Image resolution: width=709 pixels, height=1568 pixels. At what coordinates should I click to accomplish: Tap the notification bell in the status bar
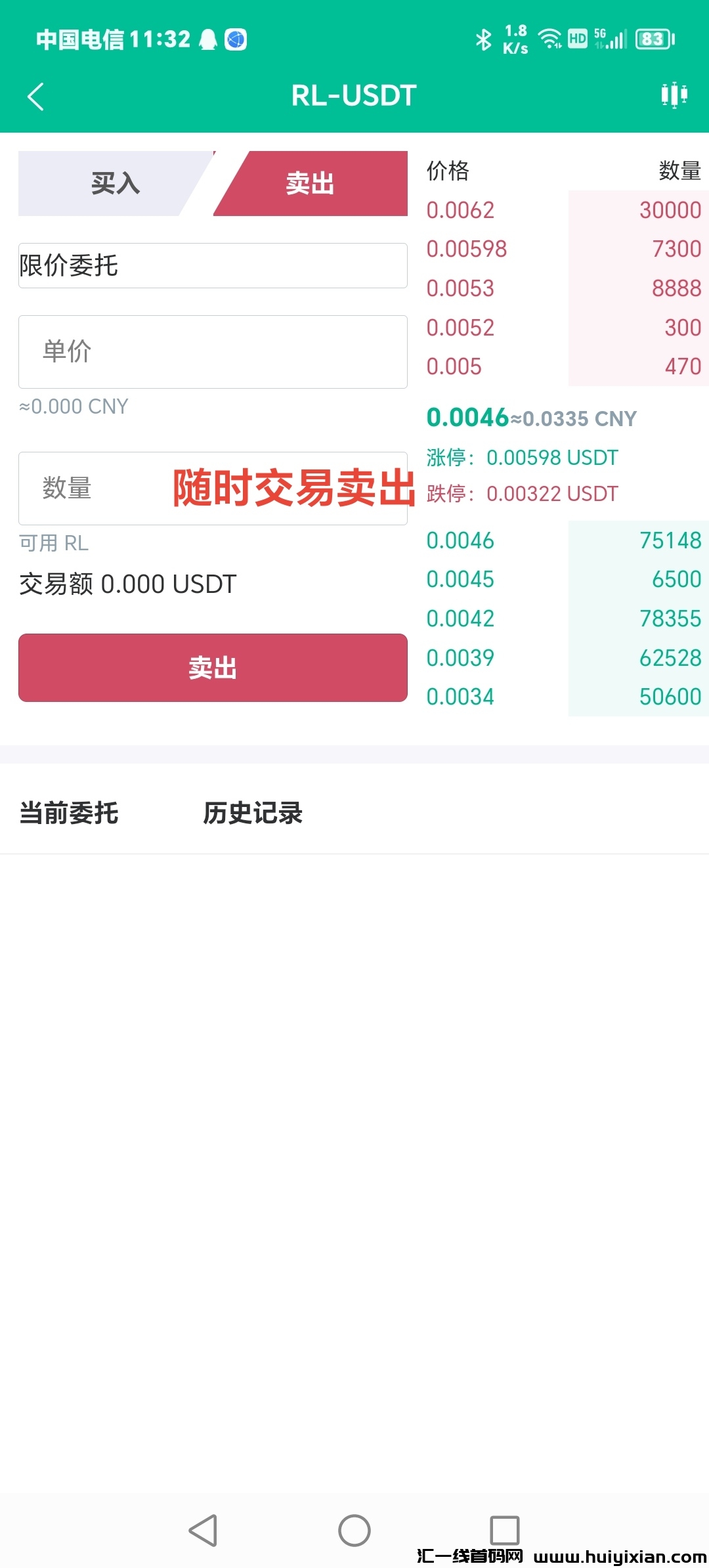[209, 39]
